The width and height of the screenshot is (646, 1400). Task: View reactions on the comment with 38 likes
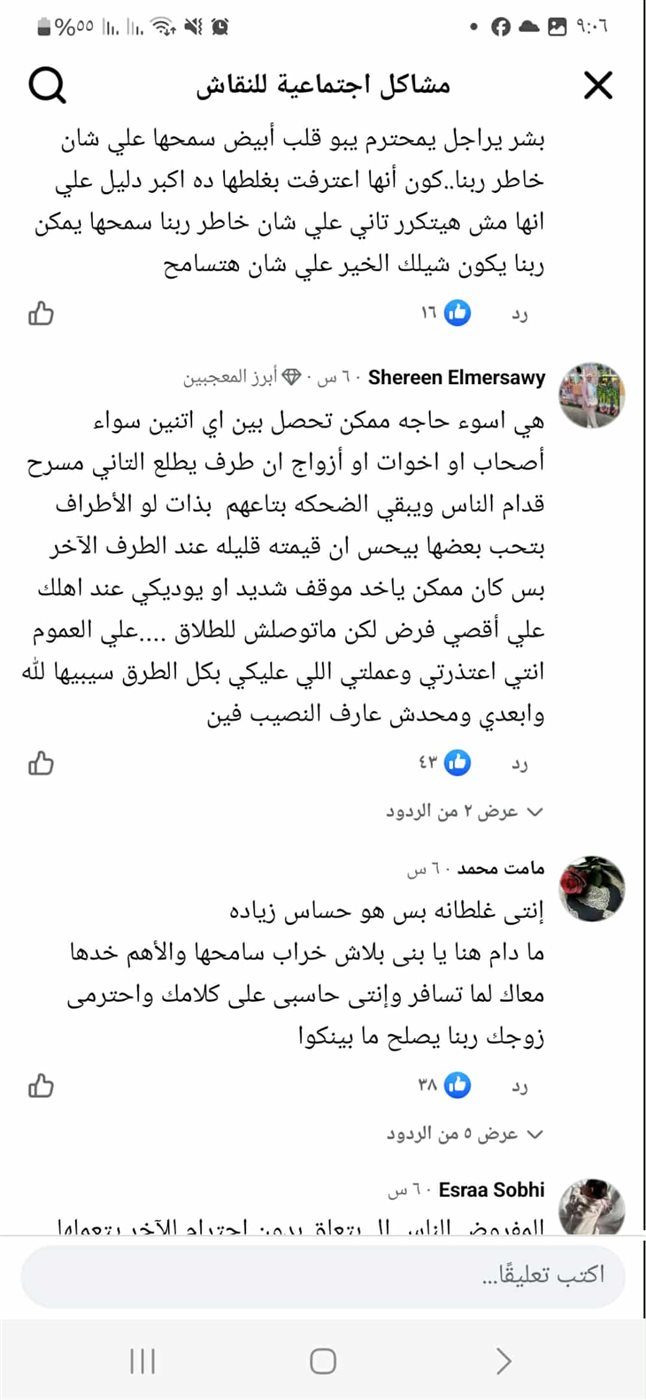(445, 1085)
